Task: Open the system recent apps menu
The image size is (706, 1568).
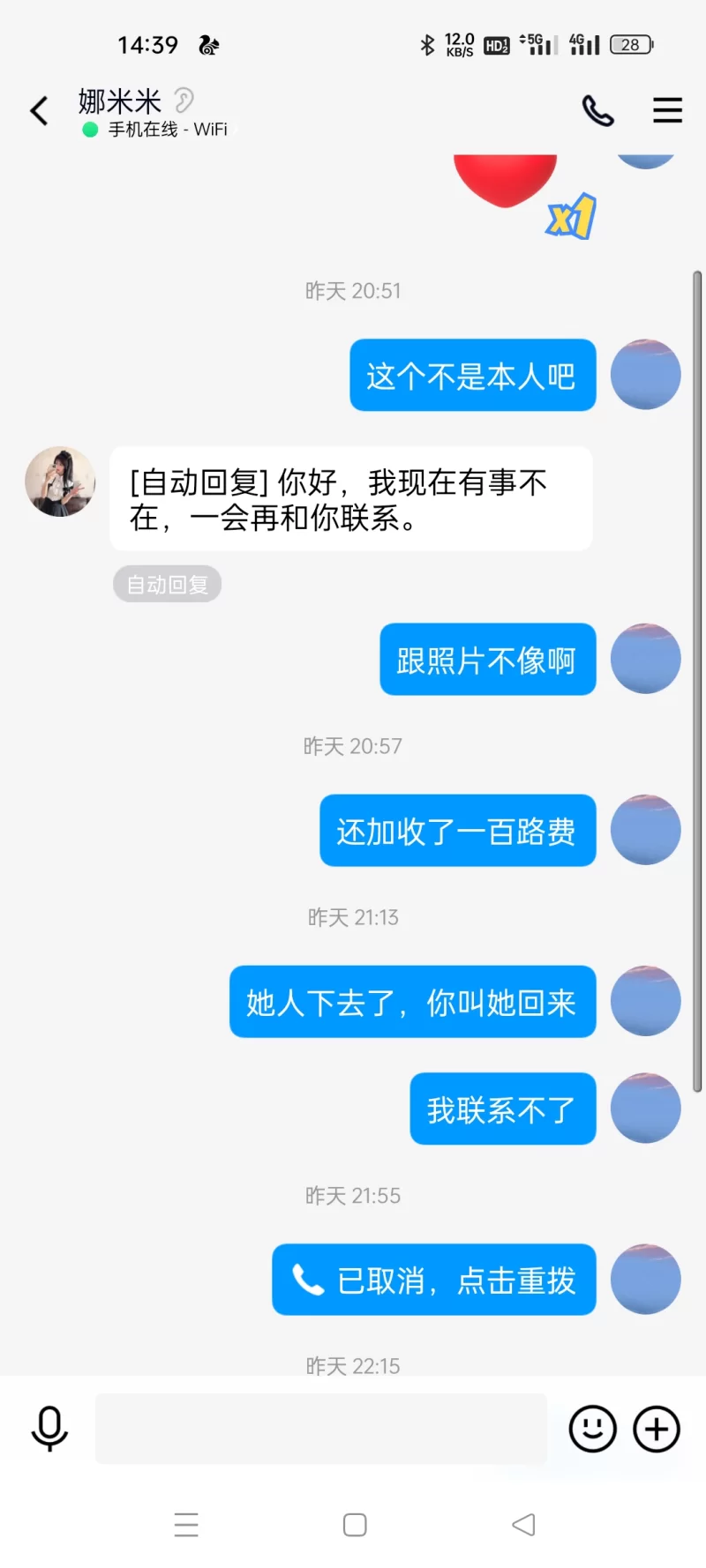Action: 186,1525
